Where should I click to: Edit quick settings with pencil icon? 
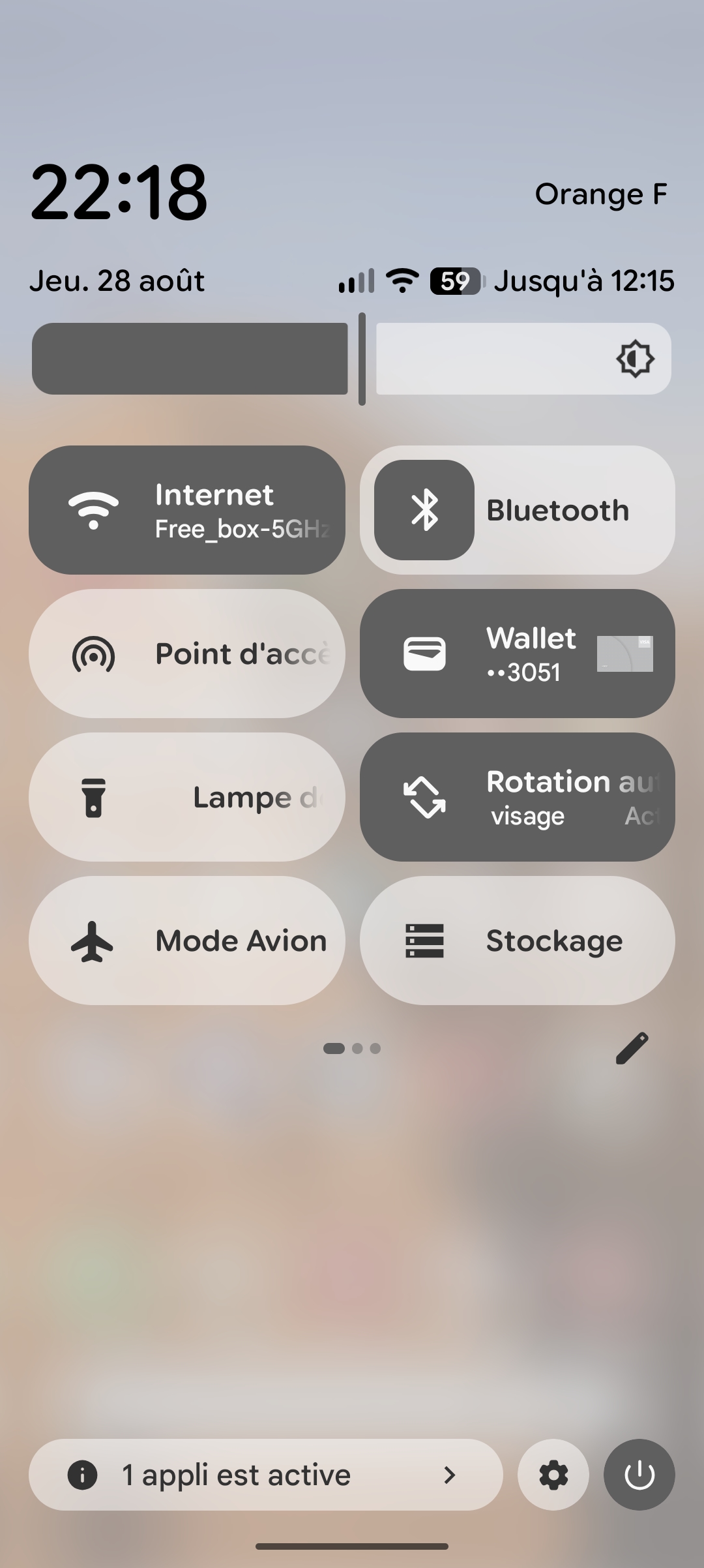point(632,1048)
